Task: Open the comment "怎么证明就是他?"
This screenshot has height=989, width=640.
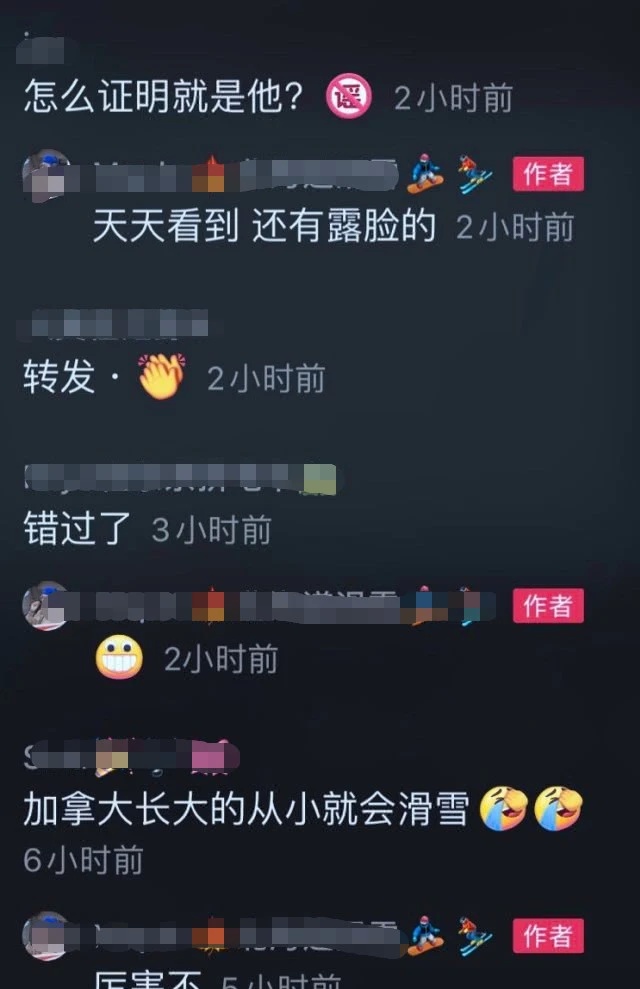Action: point(163,98)
